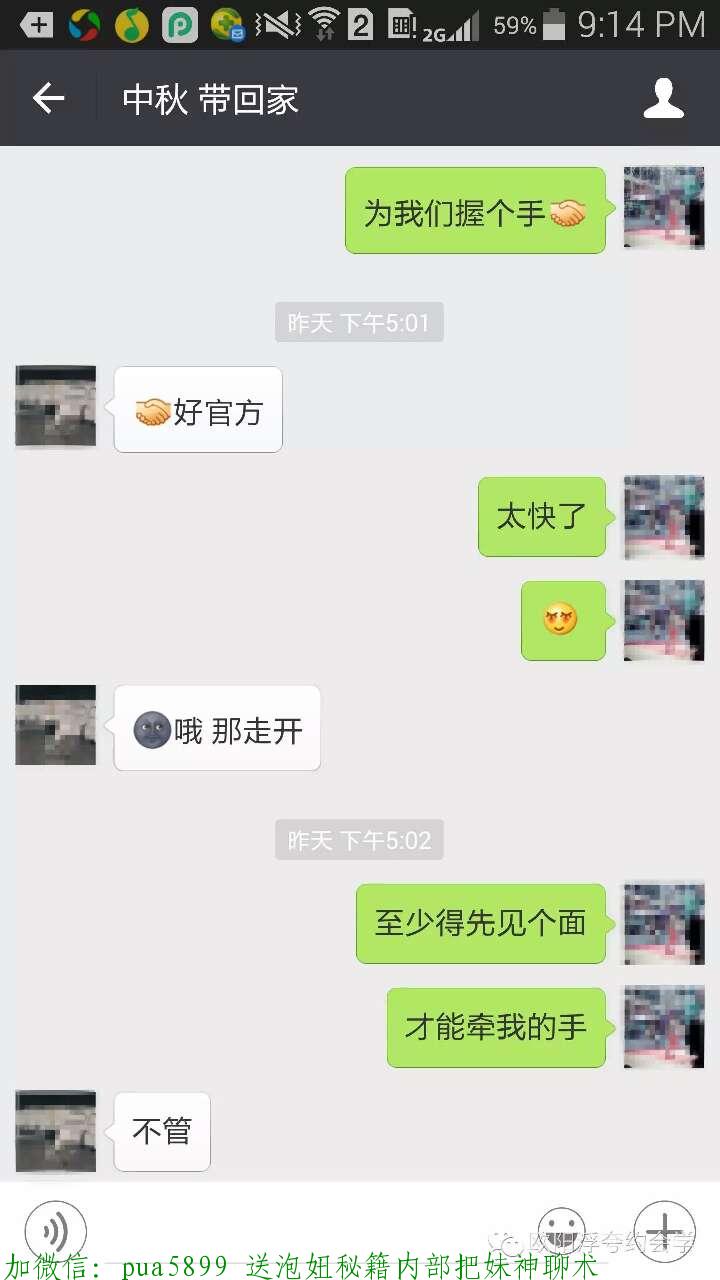
Task: Tap the 至少得先见个面 message
Action: point(480,924)
